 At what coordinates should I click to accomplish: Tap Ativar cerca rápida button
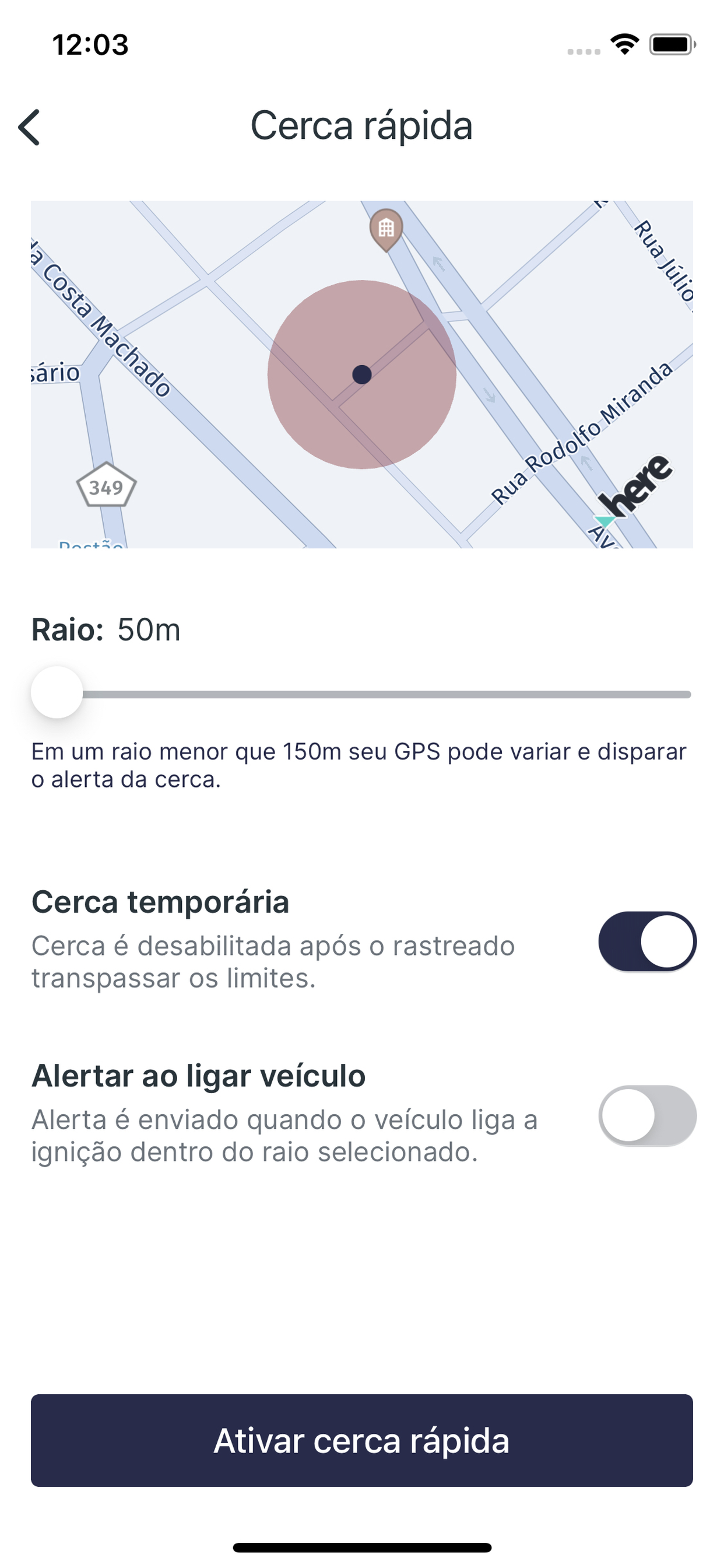(x=362, y=1440)
